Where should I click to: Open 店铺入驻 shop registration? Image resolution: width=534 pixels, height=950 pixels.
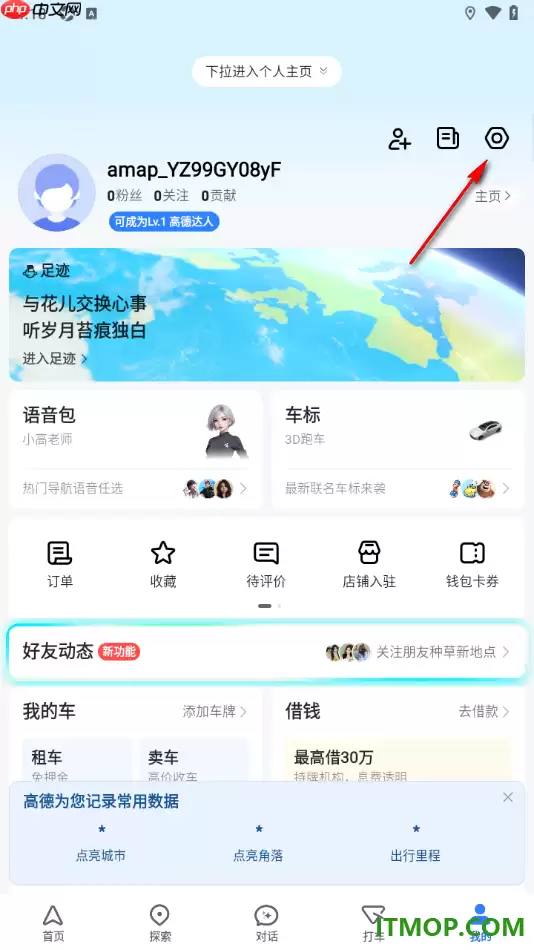[x=369, y=565]
